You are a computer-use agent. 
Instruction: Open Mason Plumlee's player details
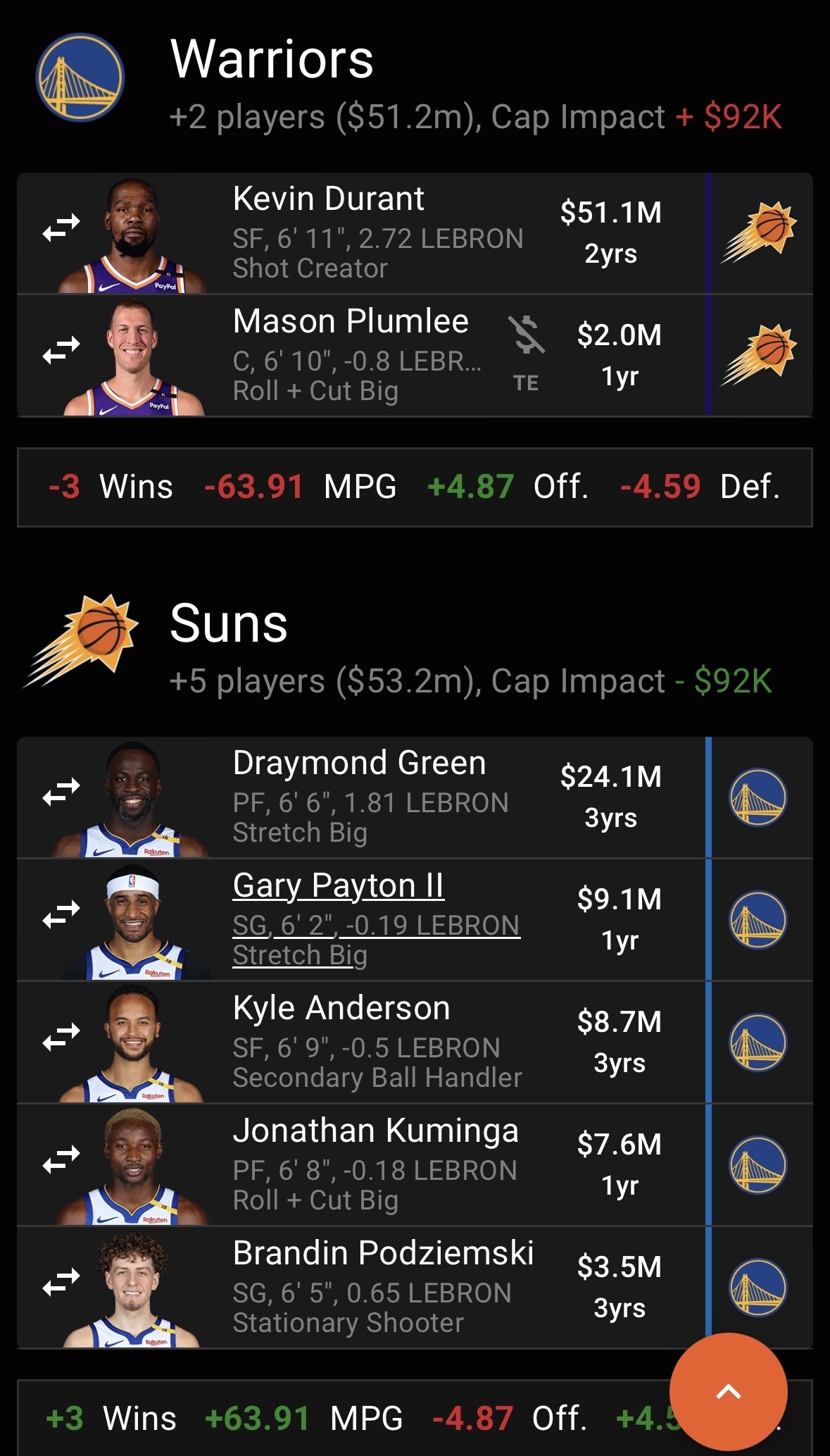(x=351, y=322)
